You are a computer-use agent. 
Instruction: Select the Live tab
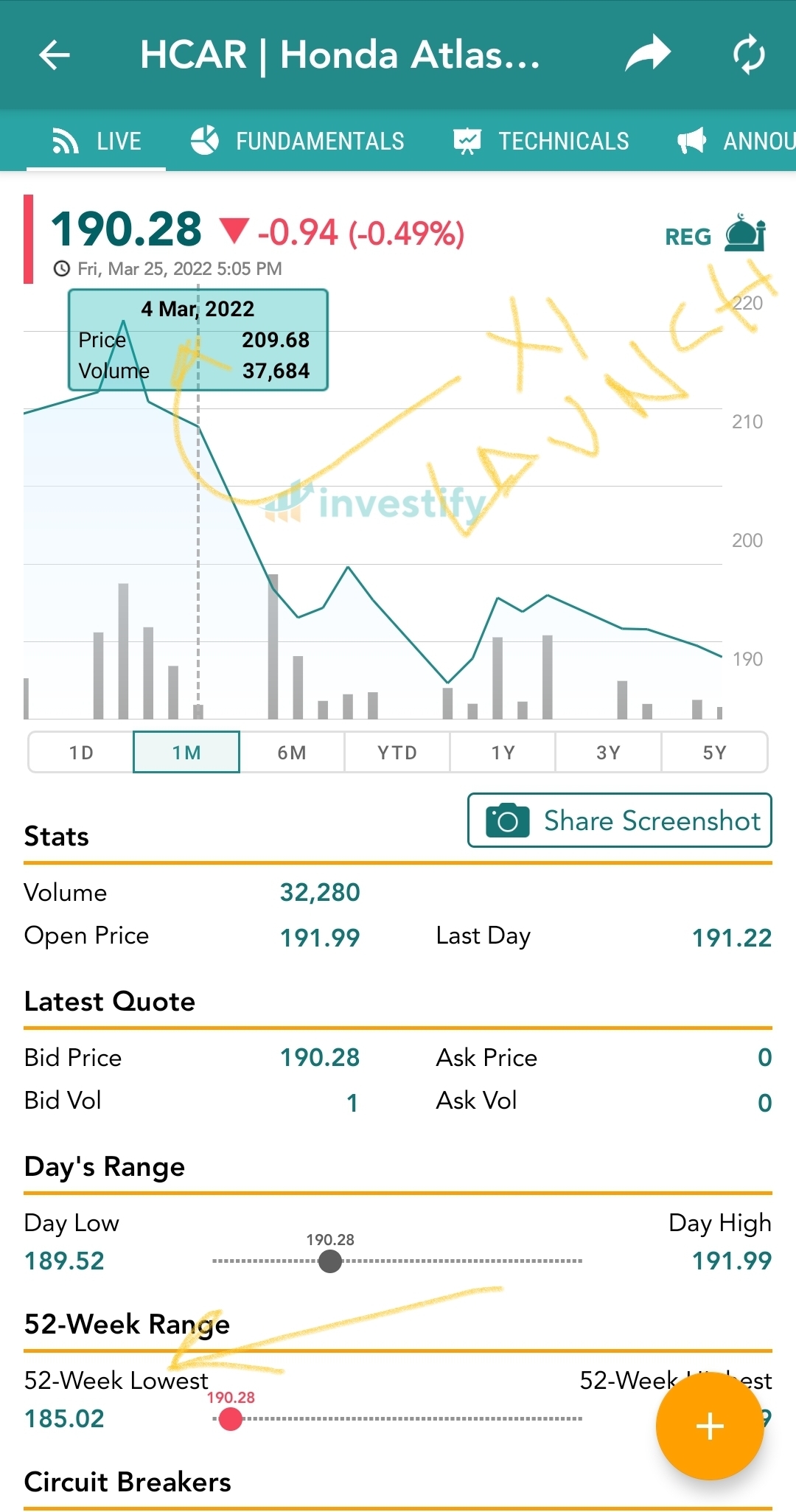96,141
